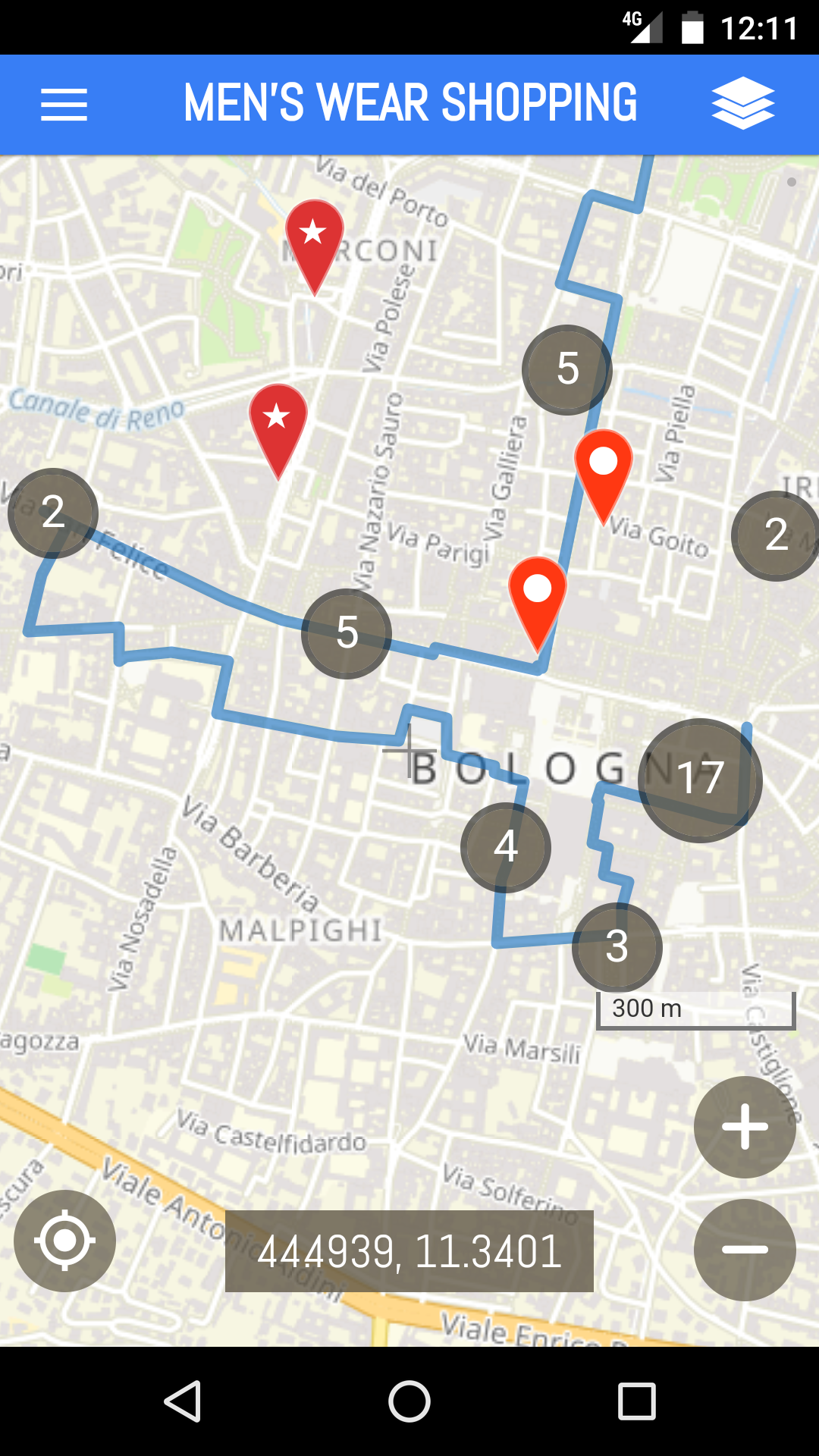Zoom out with the minus button
Image resolution: width=819 pixels, height=1456 pixels.
[745, 1250]
